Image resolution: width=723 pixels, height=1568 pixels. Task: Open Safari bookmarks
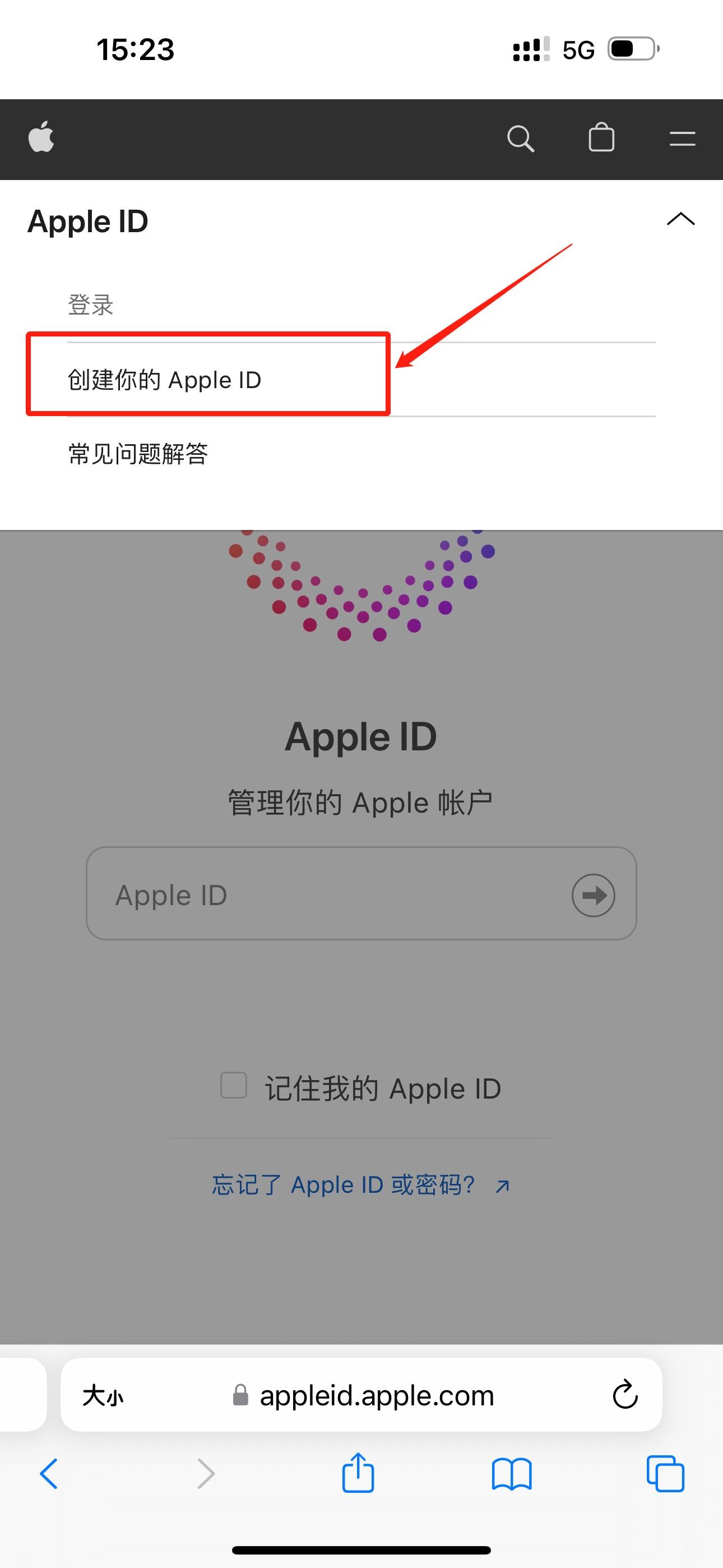[x=511, y=1474]
